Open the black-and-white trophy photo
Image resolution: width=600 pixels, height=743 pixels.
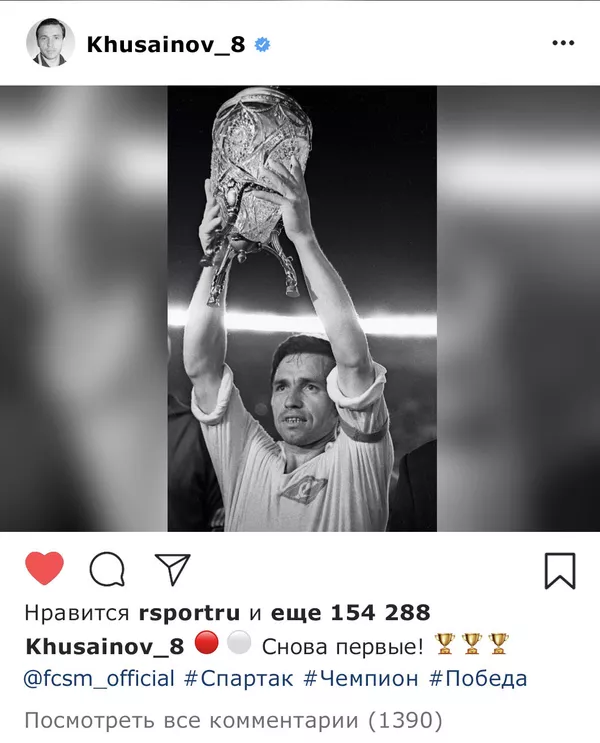point(301,308)
